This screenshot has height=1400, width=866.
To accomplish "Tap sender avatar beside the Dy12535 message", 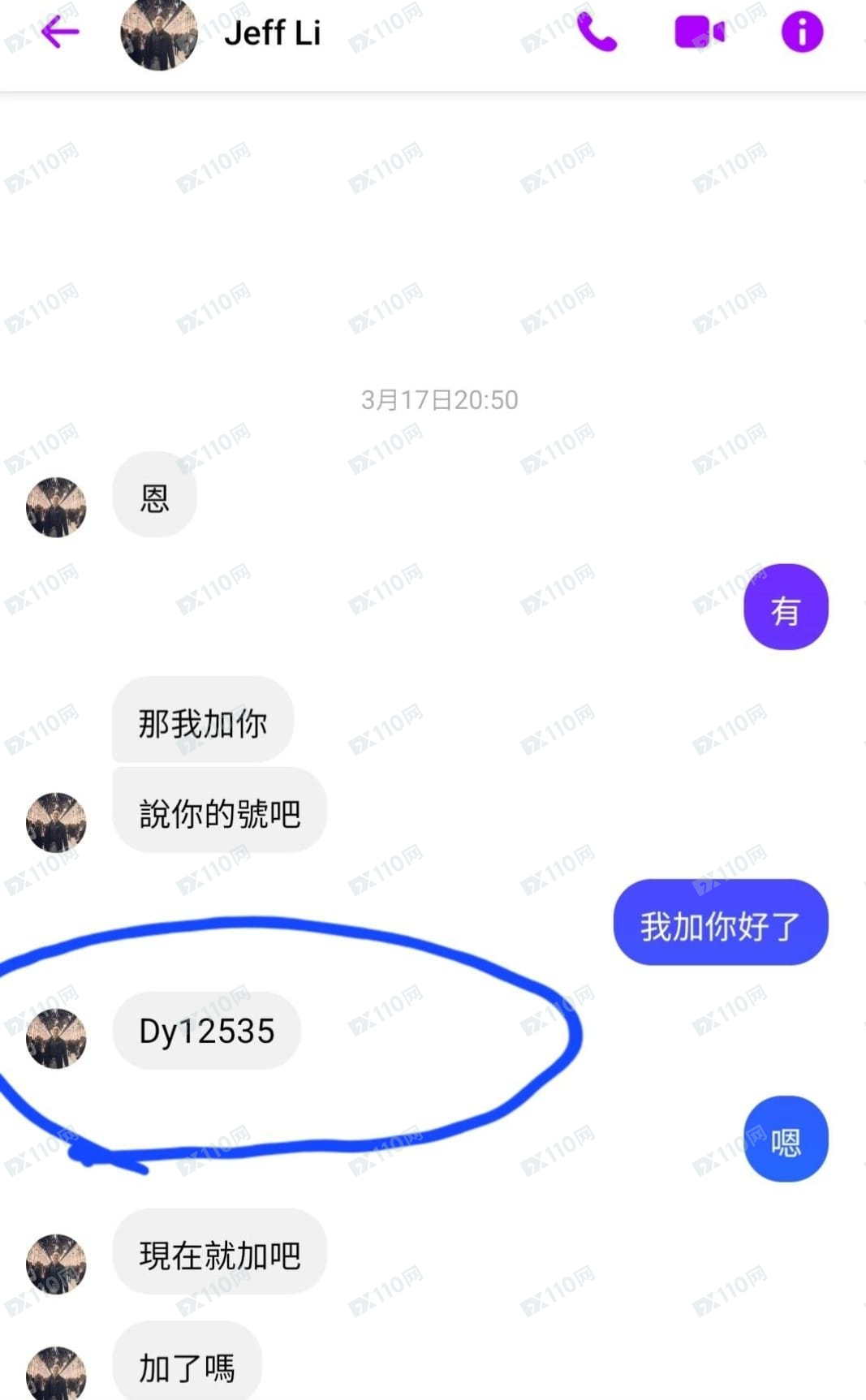I will coord(56,1038).
